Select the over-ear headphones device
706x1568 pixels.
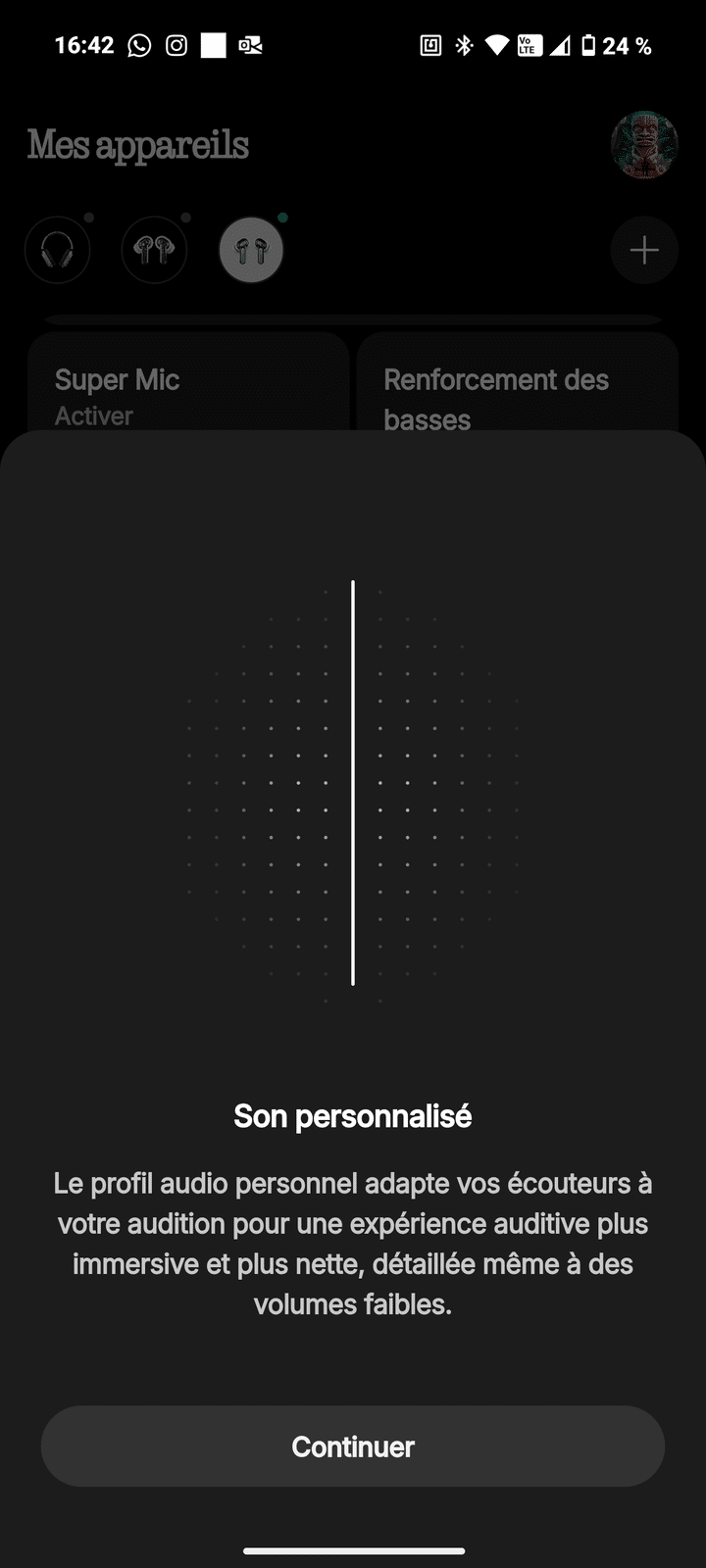(x=58, y=251)
